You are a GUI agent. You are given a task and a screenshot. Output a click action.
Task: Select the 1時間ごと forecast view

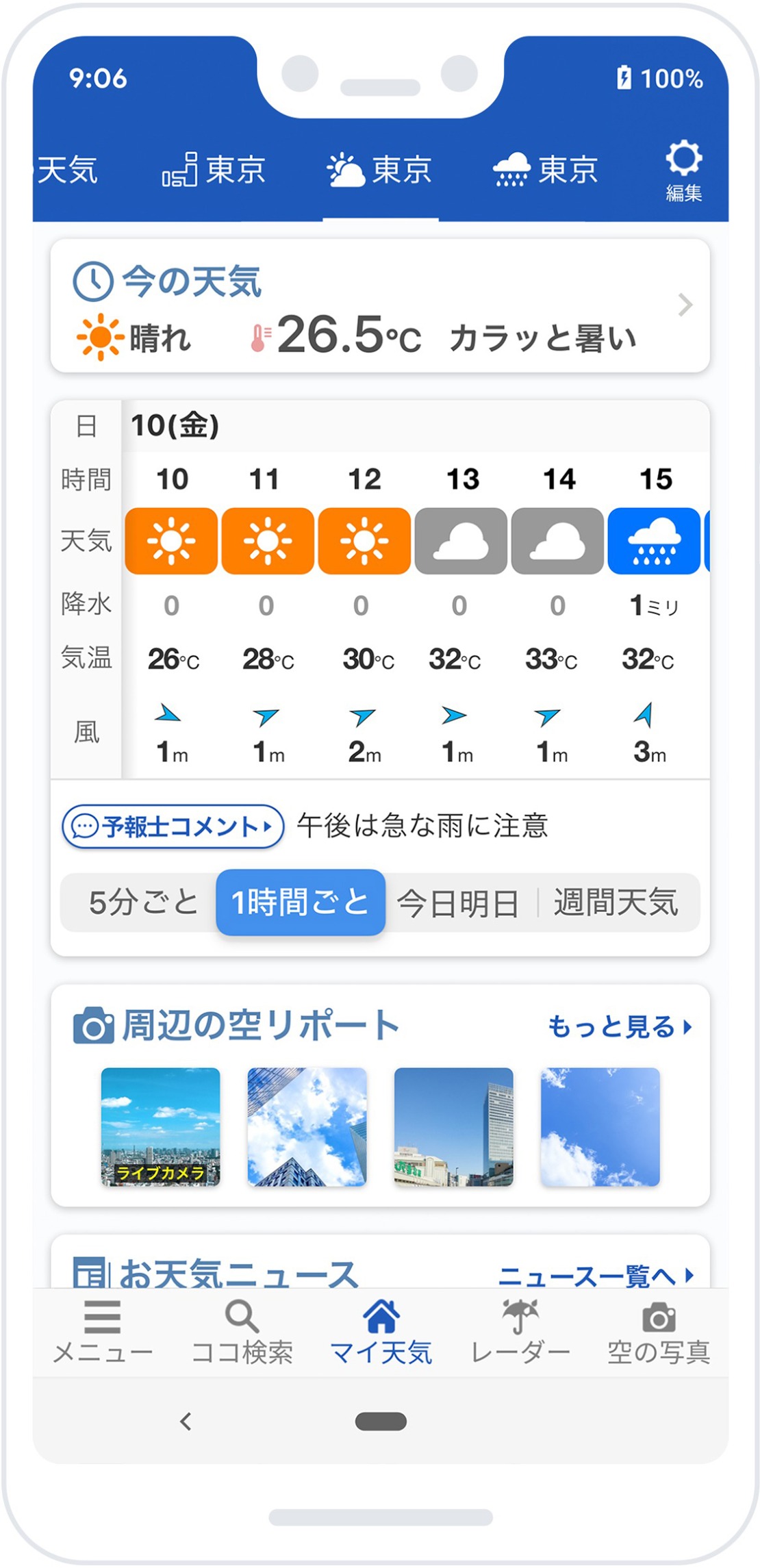click(301, 902)
